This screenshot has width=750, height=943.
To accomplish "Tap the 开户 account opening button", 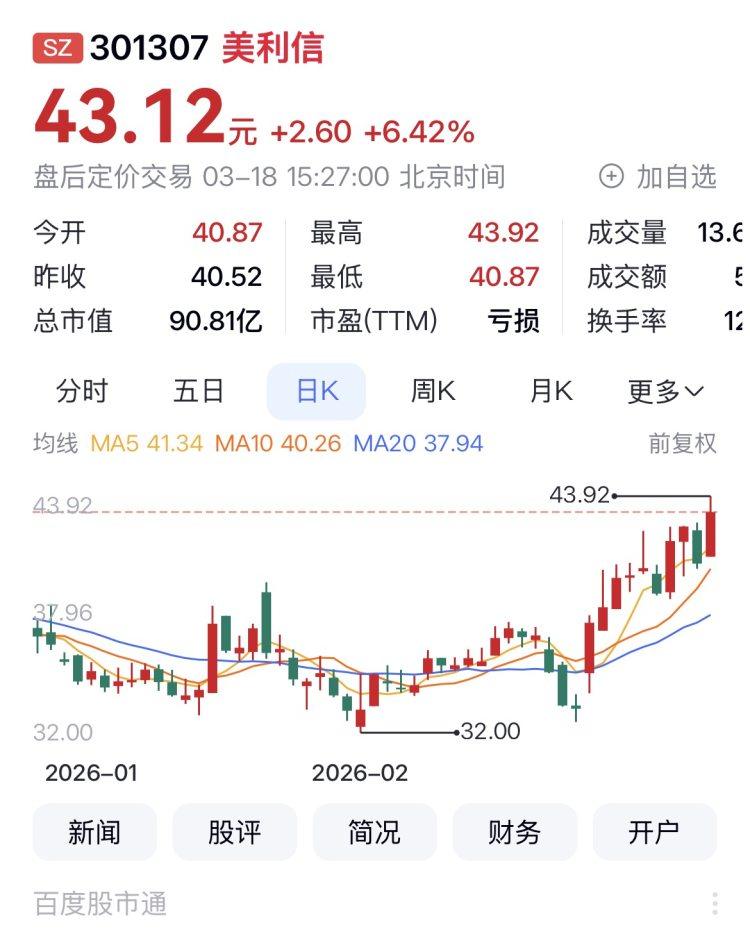I will coord(655,832).
